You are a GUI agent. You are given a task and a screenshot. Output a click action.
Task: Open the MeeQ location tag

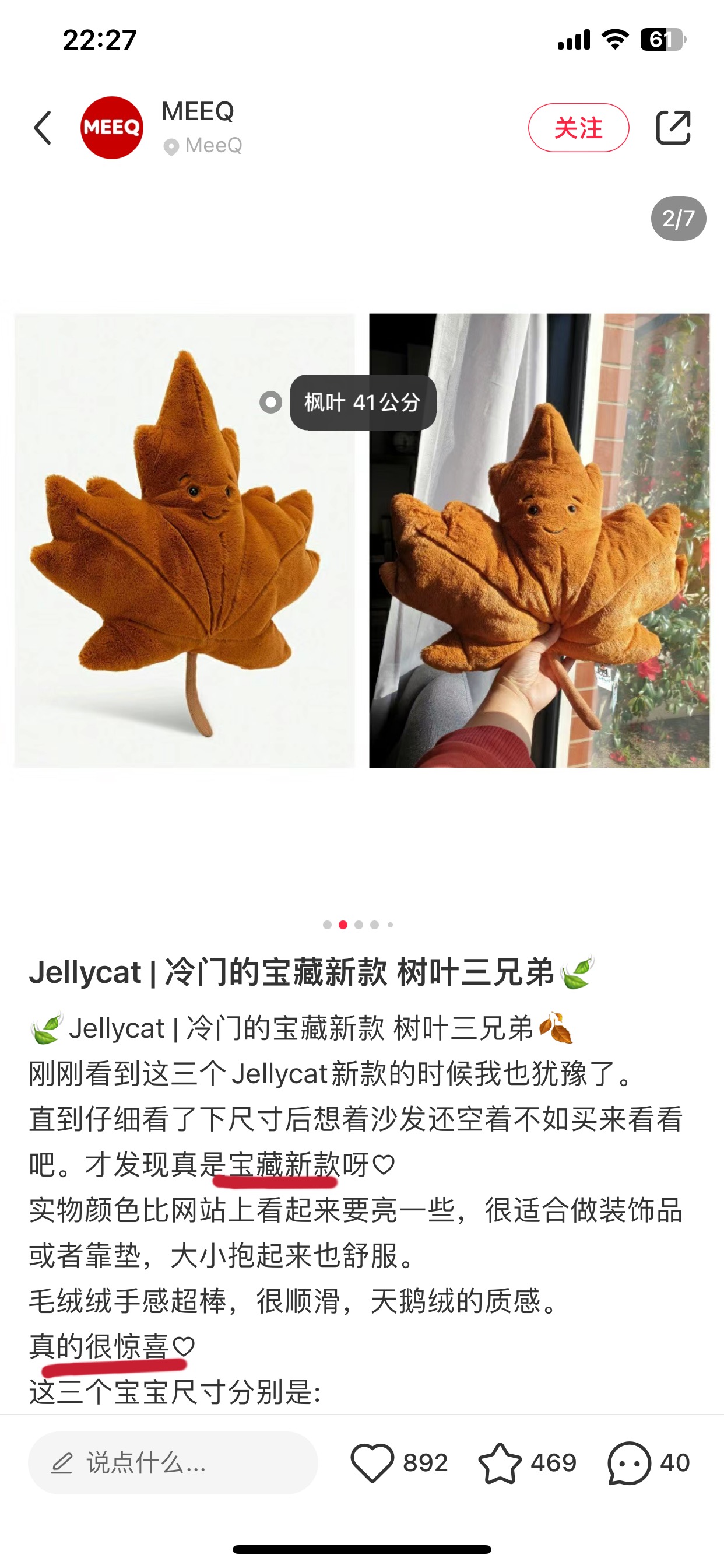click(x=204, y=145)
